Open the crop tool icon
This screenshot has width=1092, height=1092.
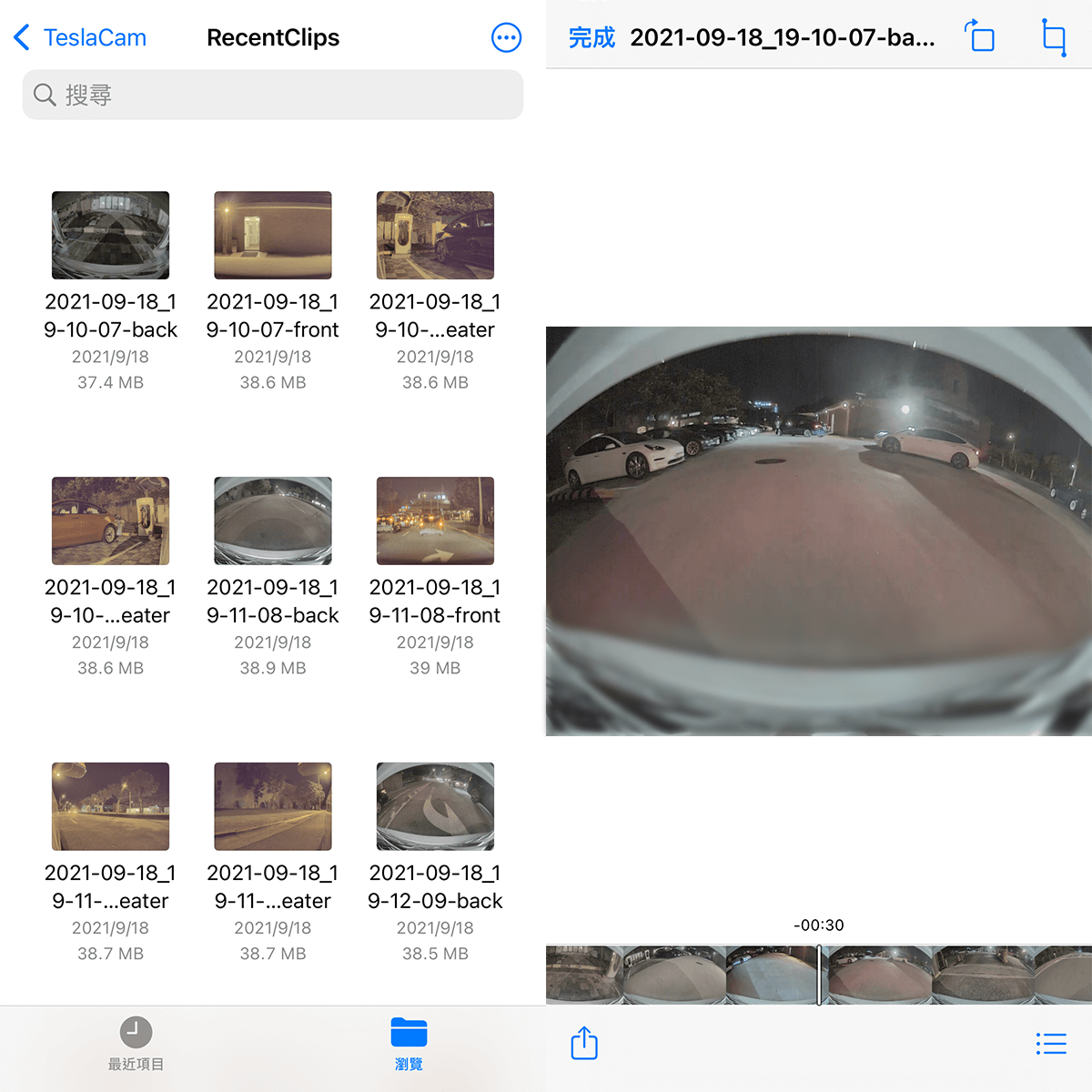click(1054, 37)
